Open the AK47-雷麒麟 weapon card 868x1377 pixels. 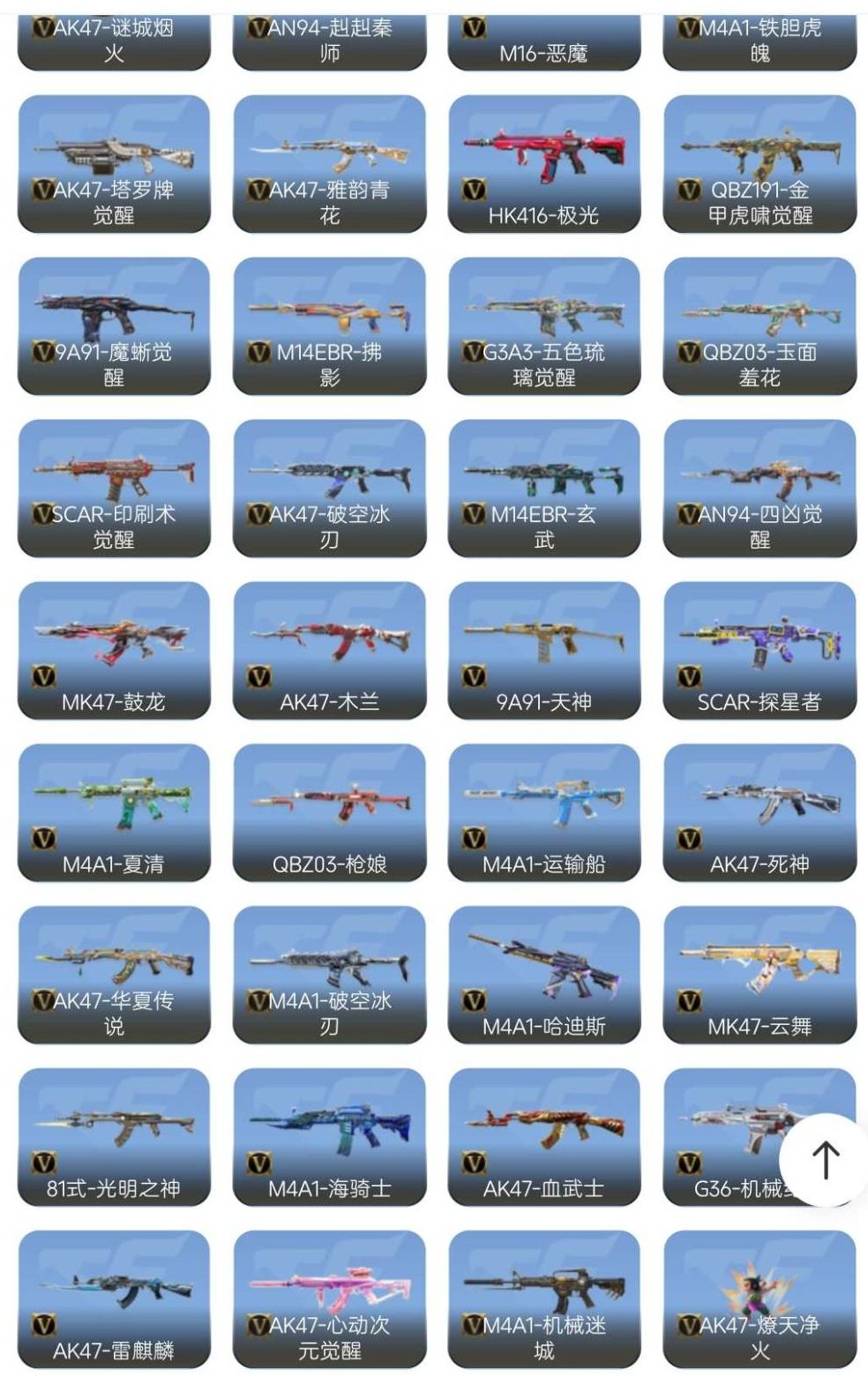[114, 1299]
